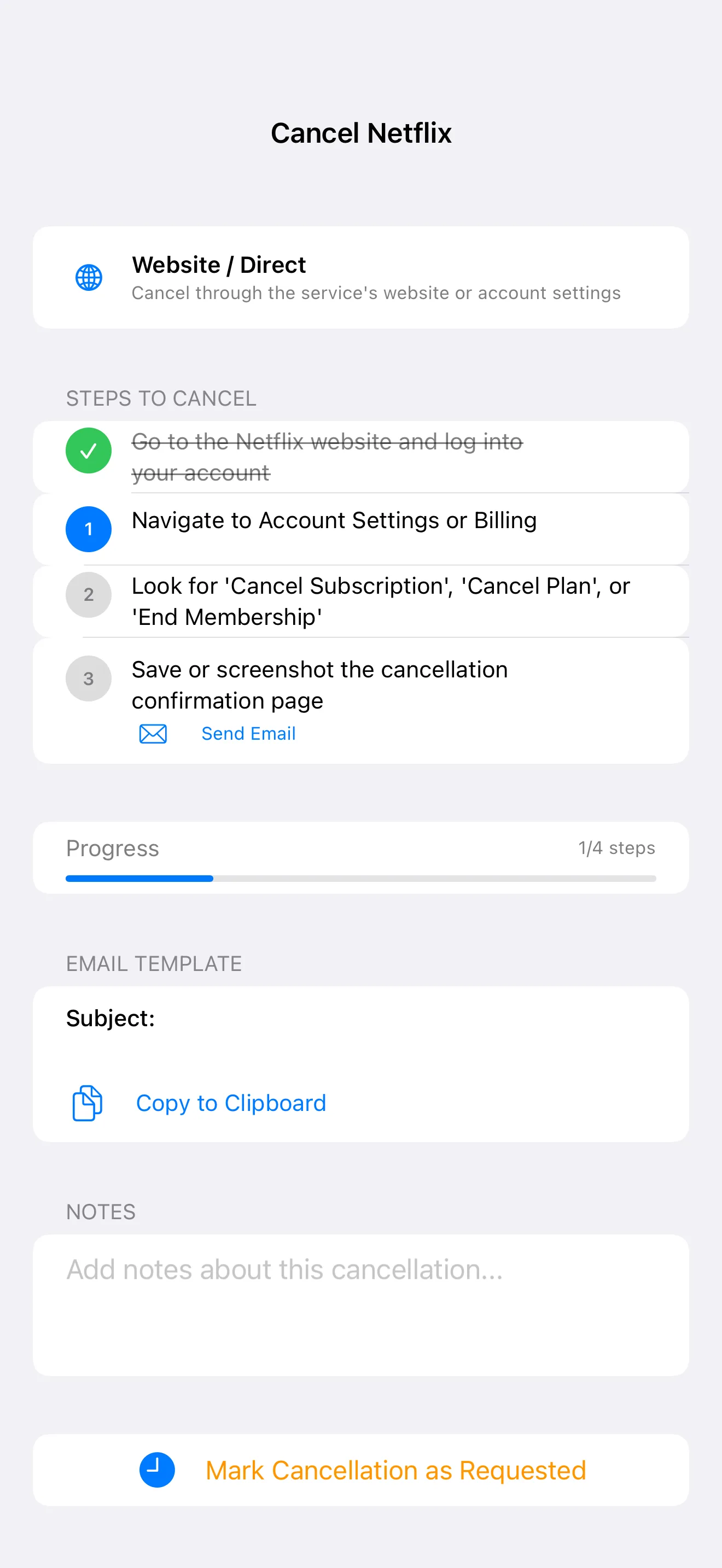Toggle completion of the screenshot confirmation step
This screenshot has width=722, height=1568.
(x=319, y=684)
